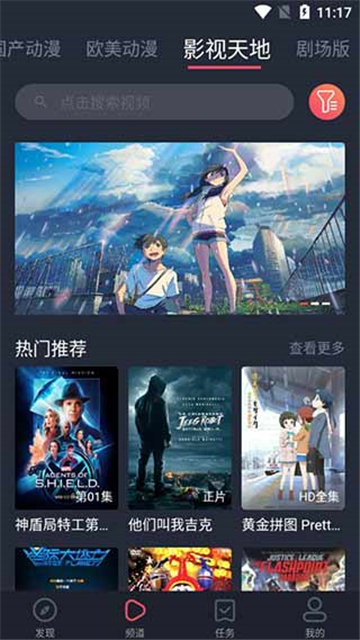Open the 任务 tab

point(225,618)
